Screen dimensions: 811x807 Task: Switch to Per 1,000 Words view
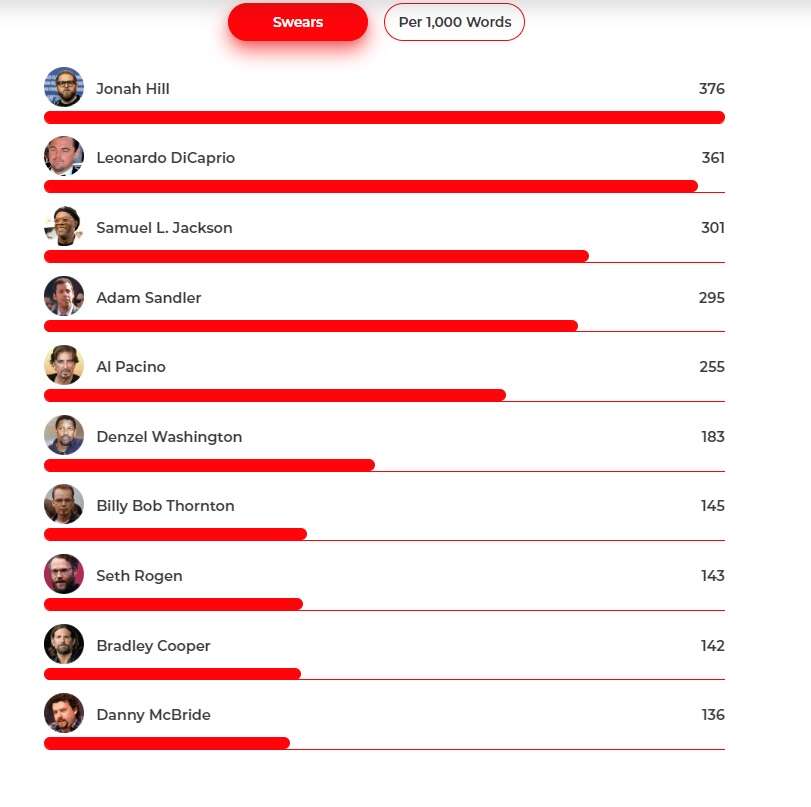(x=454, y=22)
